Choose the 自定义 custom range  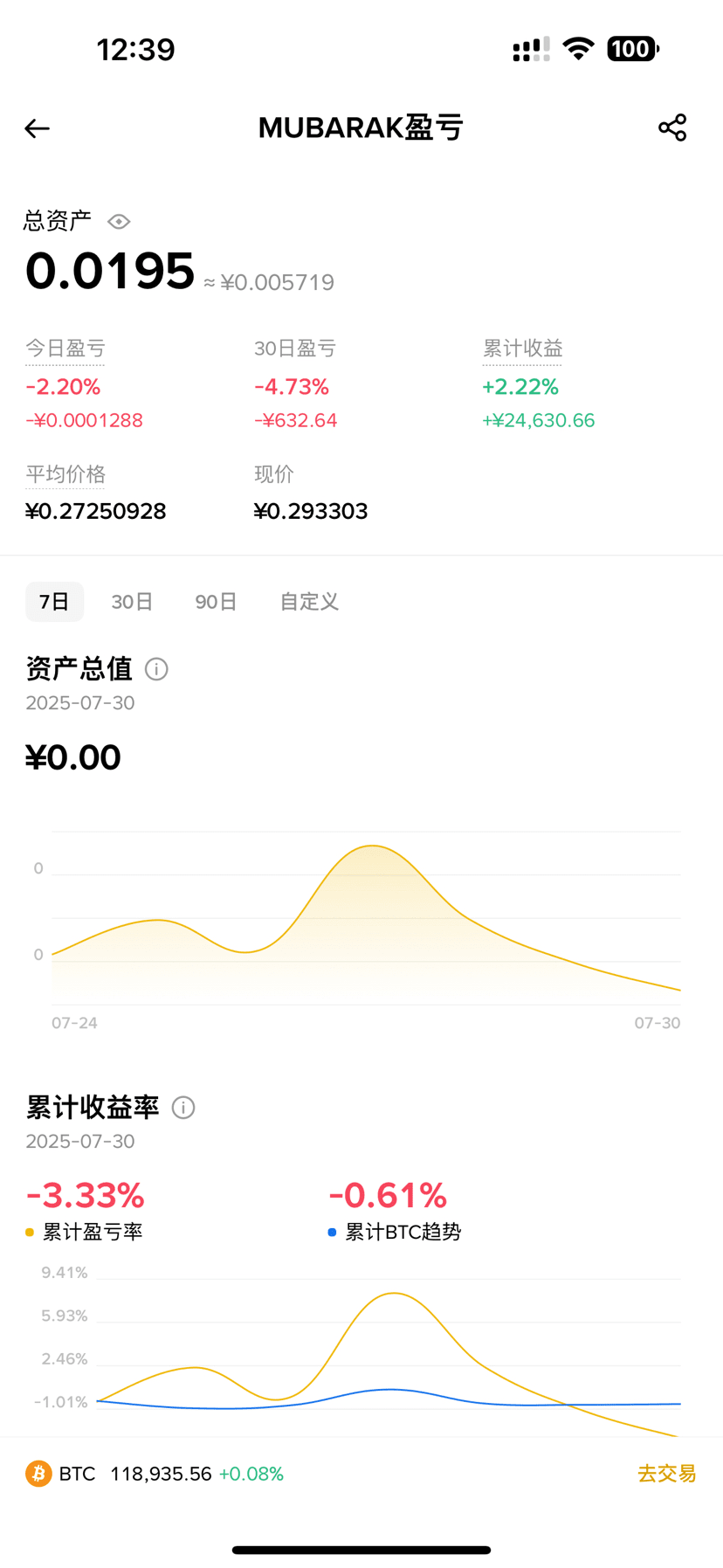pos(309,601)
